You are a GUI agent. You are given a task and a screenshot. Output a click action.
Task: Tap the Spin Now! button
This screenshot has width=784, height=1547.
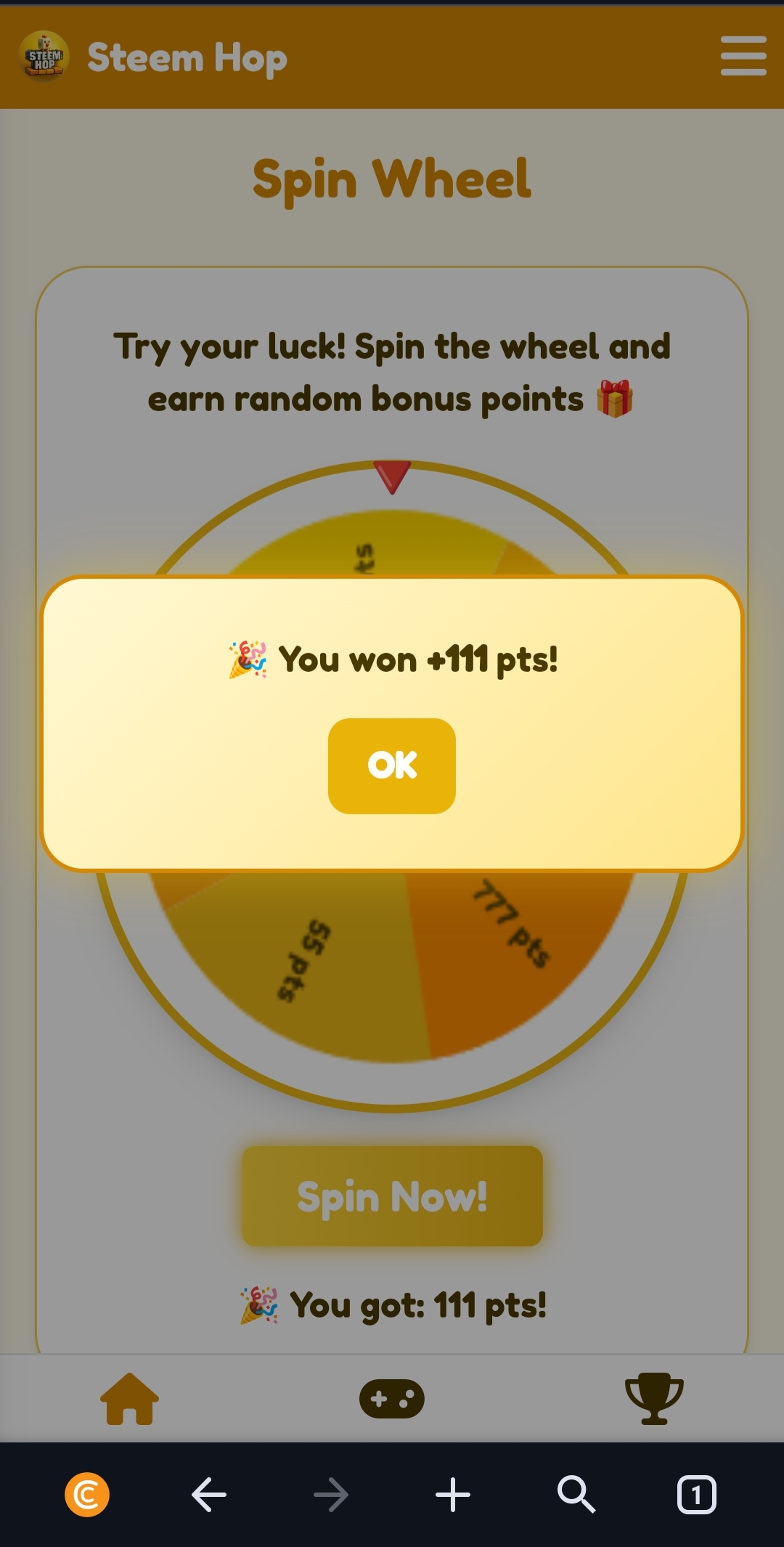tap(392, 1196)
